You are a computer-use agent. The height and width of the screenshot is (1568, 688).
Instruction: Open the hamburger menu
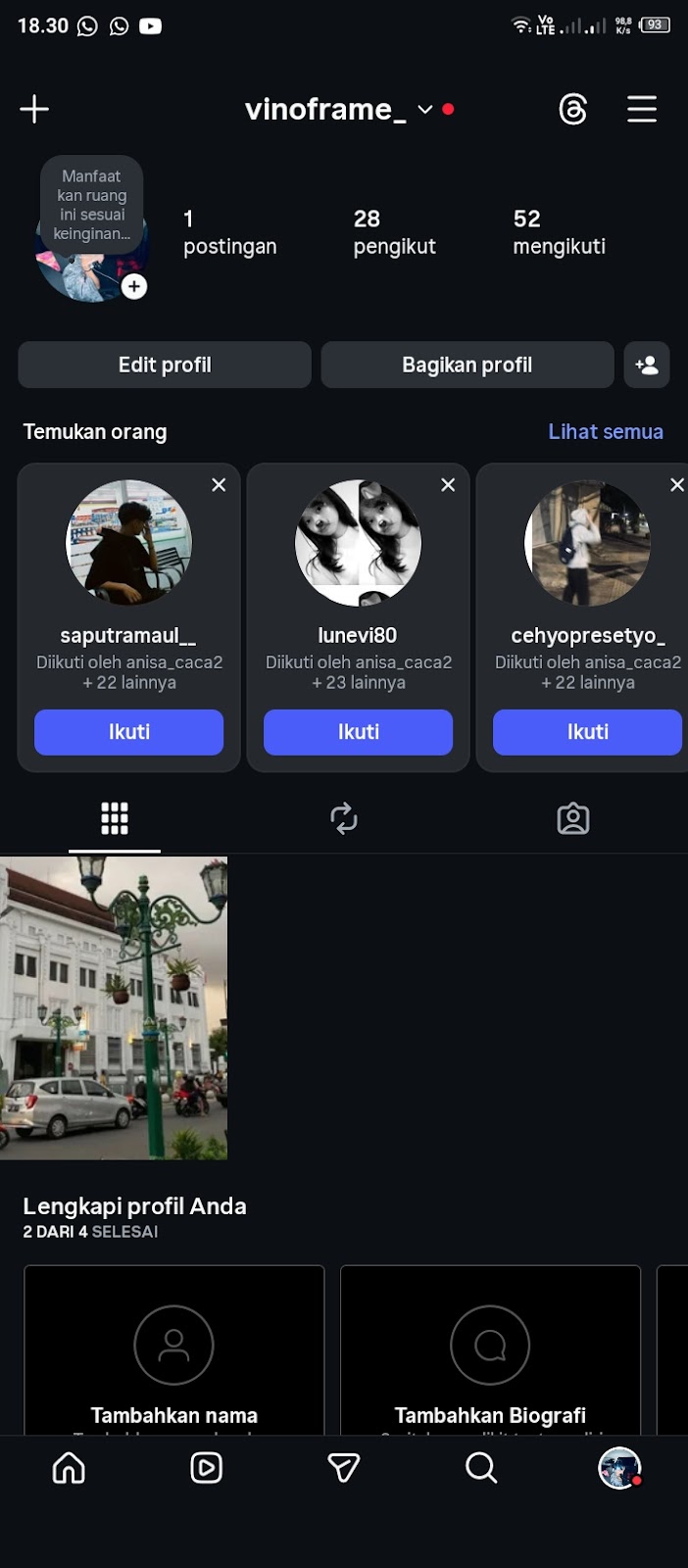(642, 109)
